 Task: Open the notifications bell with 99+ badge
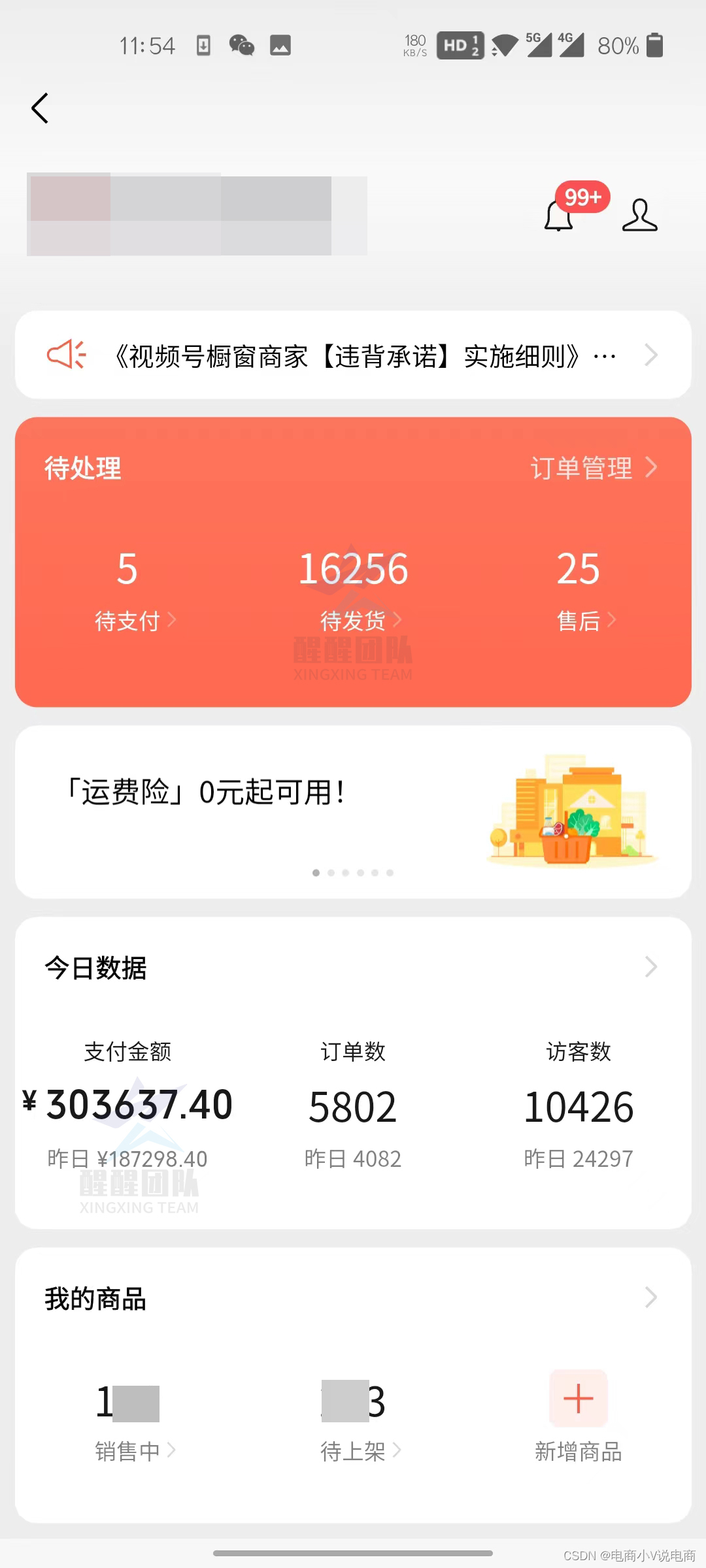click(x=560, y=214)
